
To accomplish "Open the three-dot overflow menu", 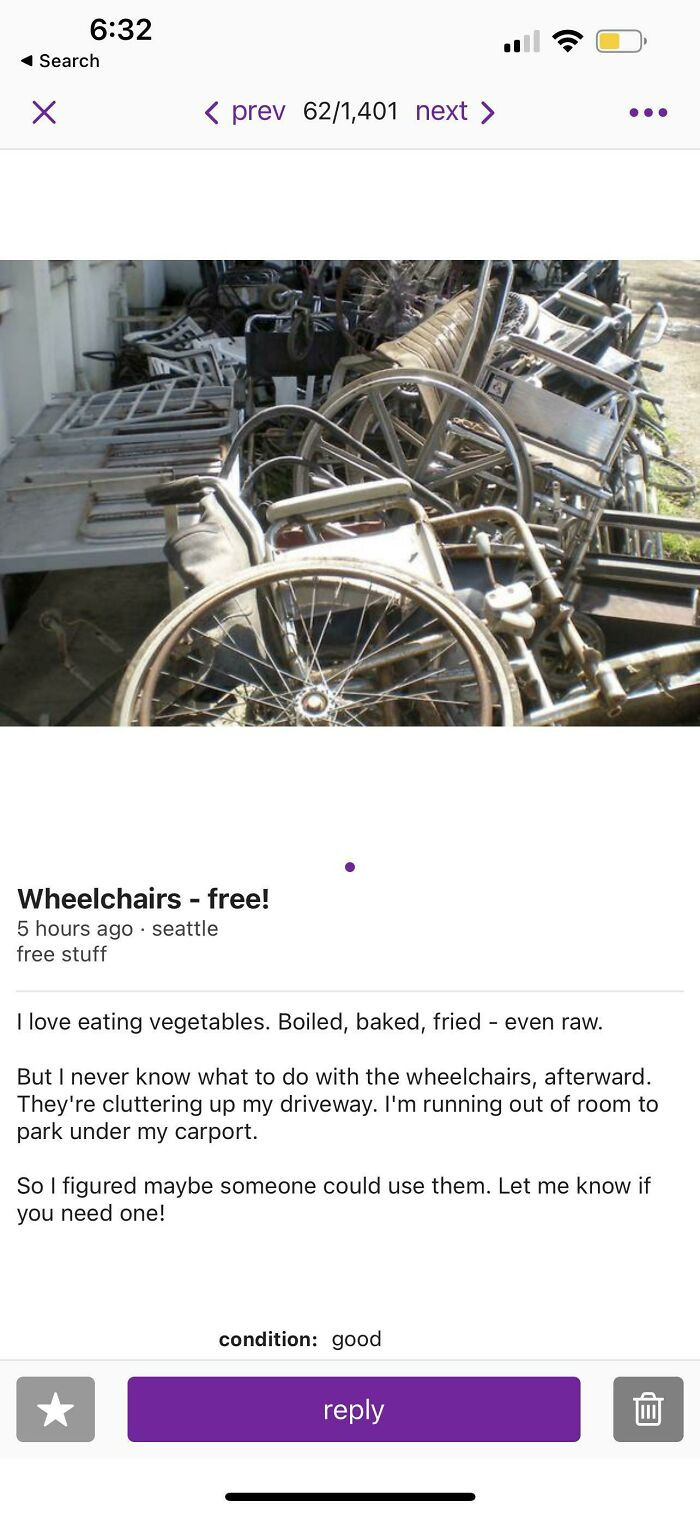I will [648, 112].
